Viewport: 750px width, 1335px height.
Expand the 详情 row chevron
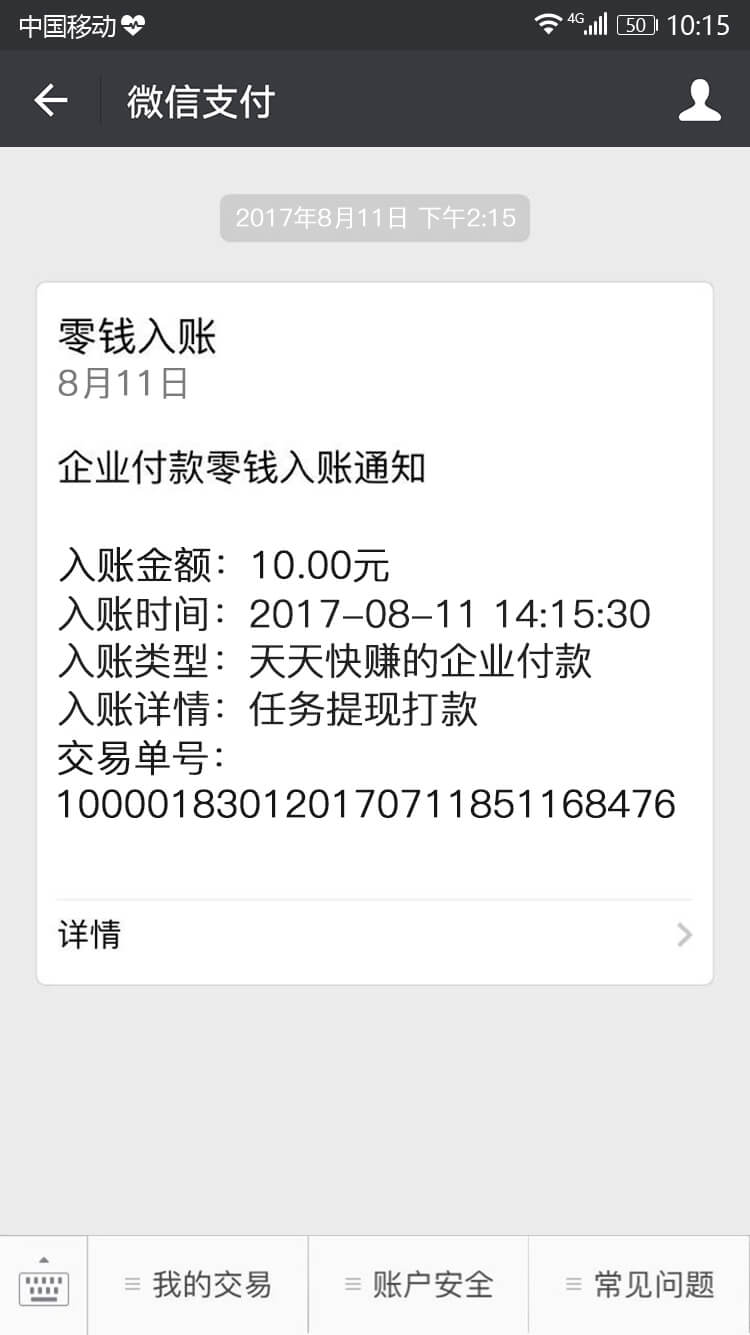[x=684, y=934]
